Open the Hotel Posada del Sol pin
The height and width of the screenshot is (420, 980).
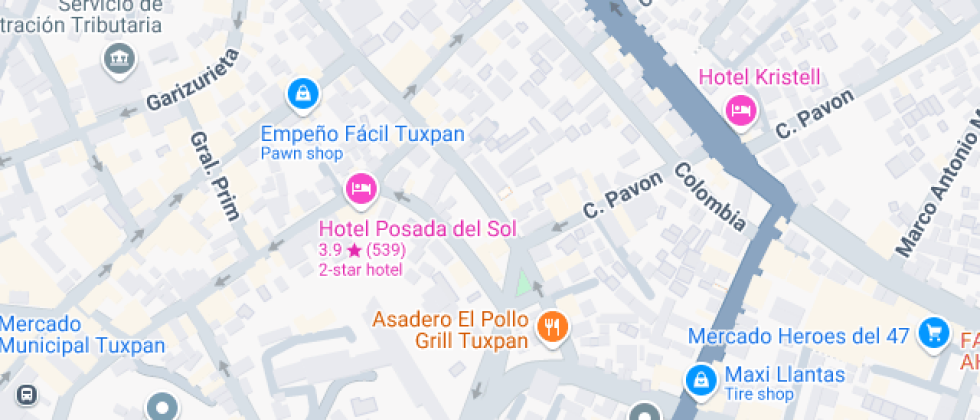click(362, 189)
